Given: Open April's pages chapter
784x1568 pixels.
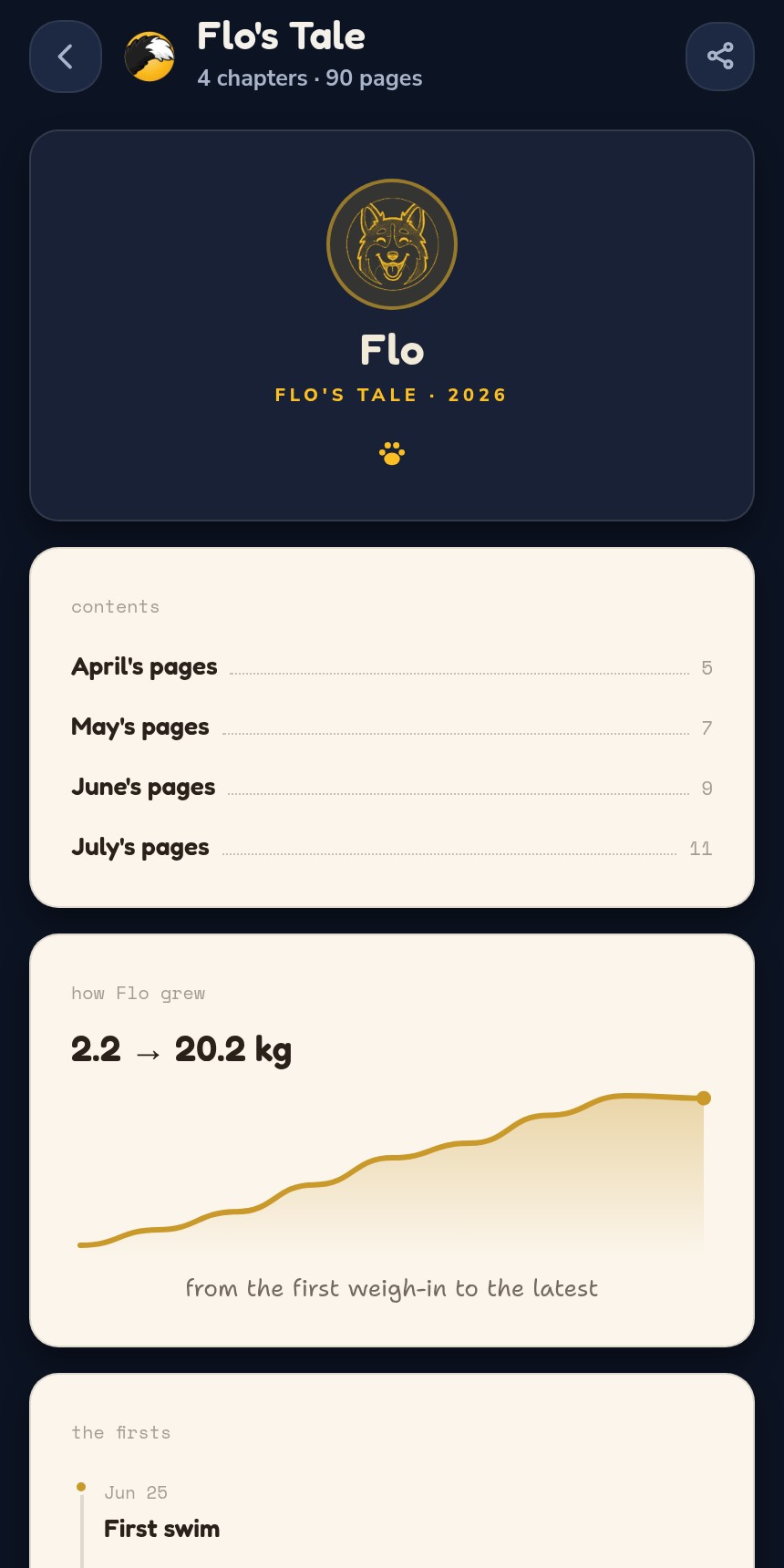Looking at the screenshot, I should [392, 667].
